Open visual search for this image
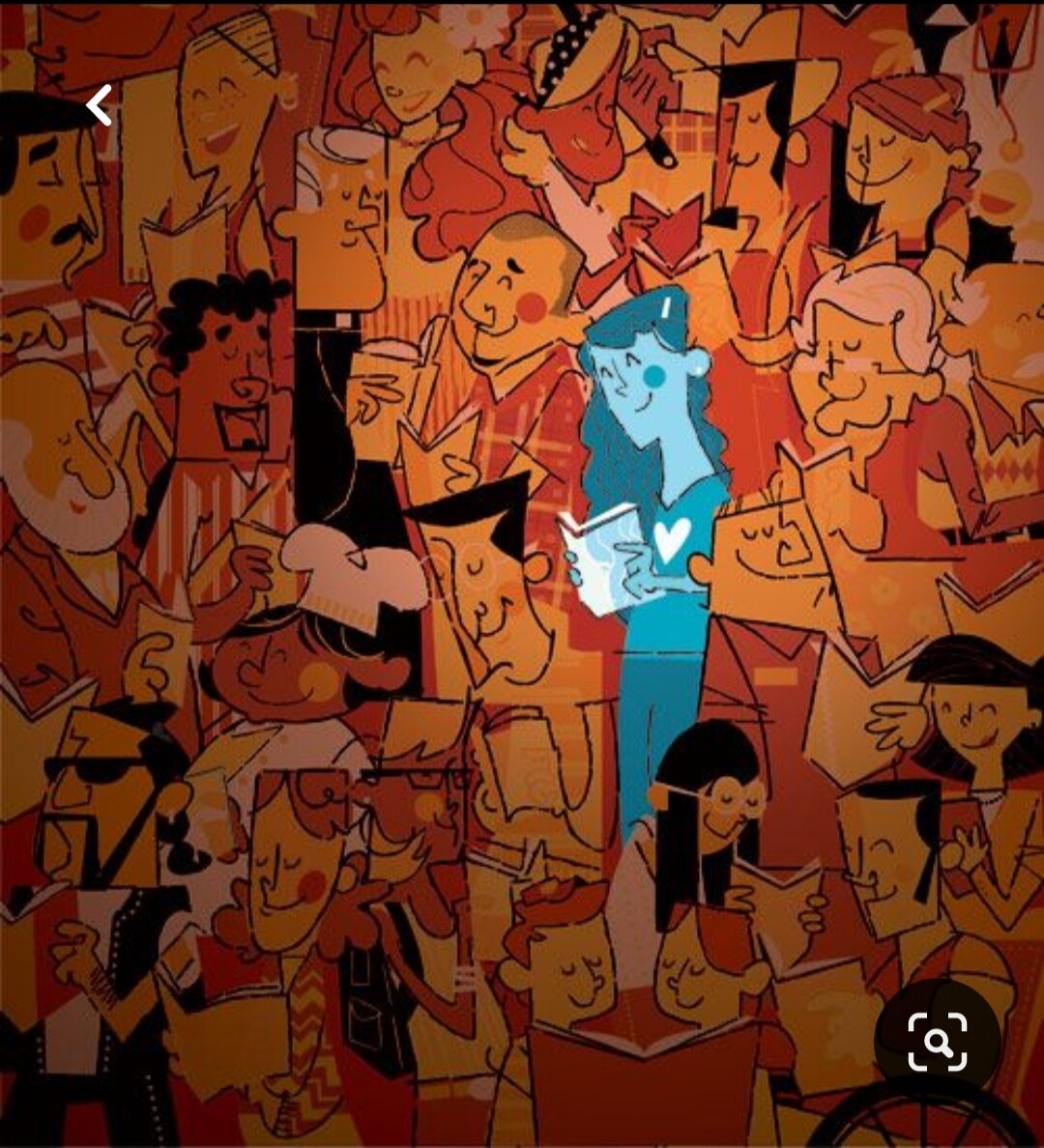This screenshot has width=1044, height=1148. tap(937, 1042)
